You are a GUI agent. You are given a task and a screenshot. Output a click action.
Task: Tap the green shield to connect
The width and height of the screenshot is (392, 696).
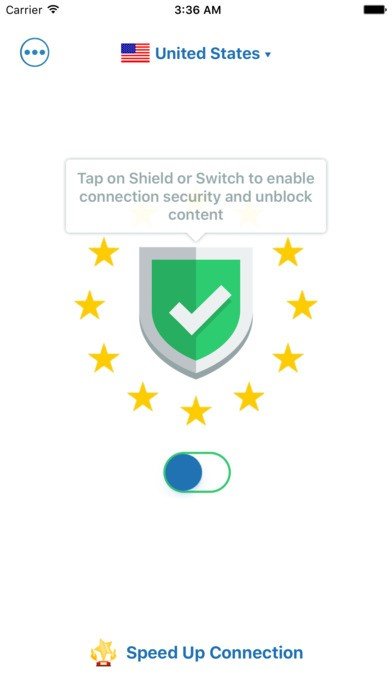196,312
